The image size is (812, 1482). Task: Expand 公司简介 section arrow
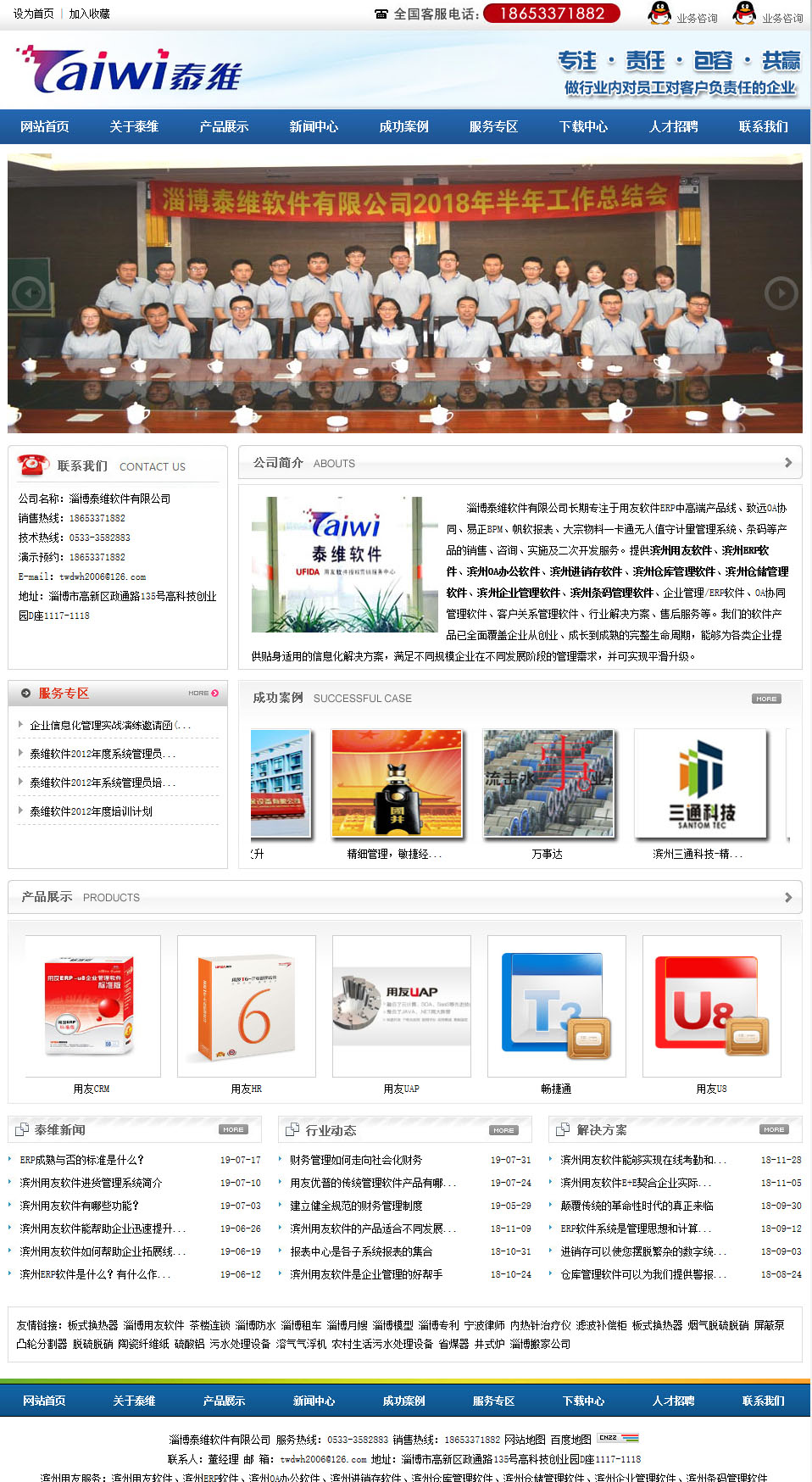point(788,463)
